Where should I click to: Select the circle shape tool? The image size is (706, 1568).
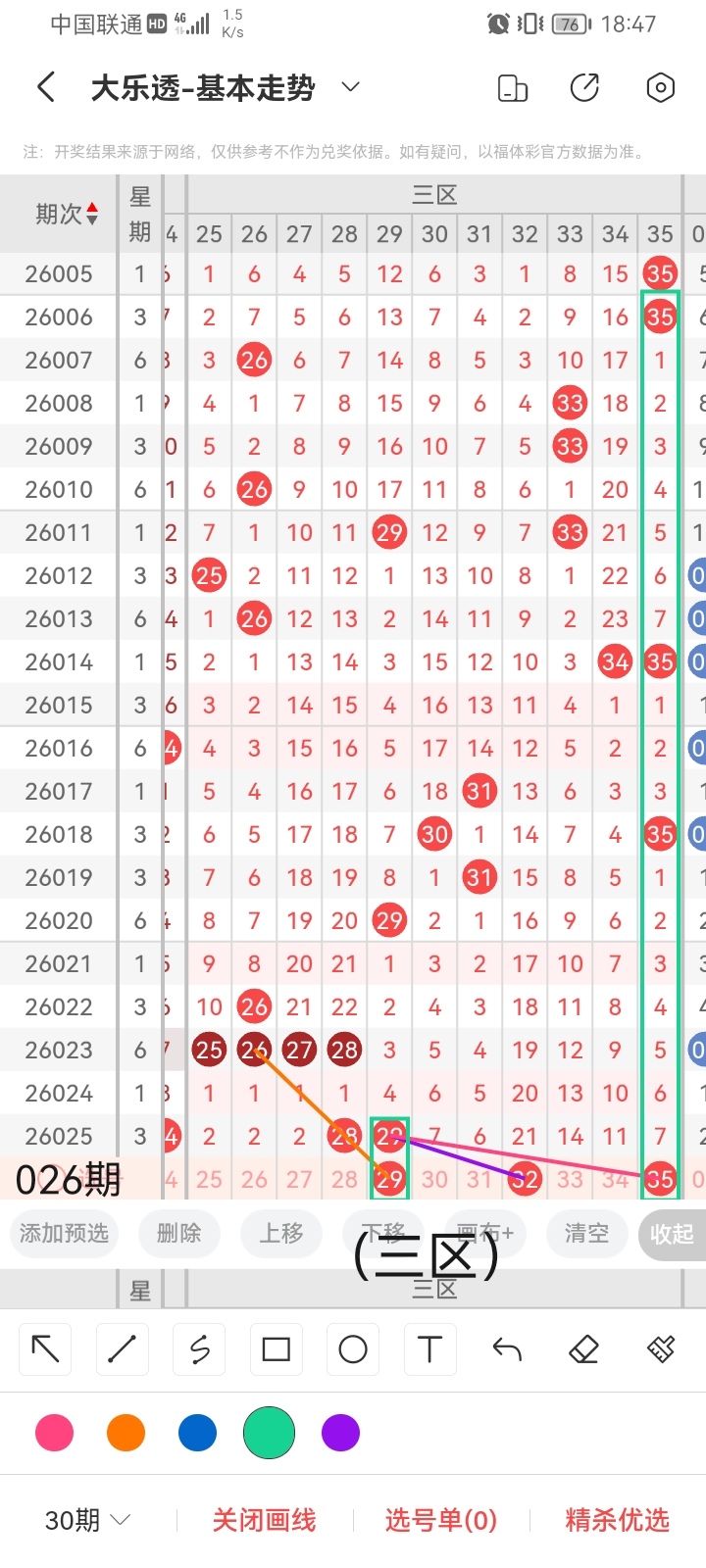[x=352, y=1349]
